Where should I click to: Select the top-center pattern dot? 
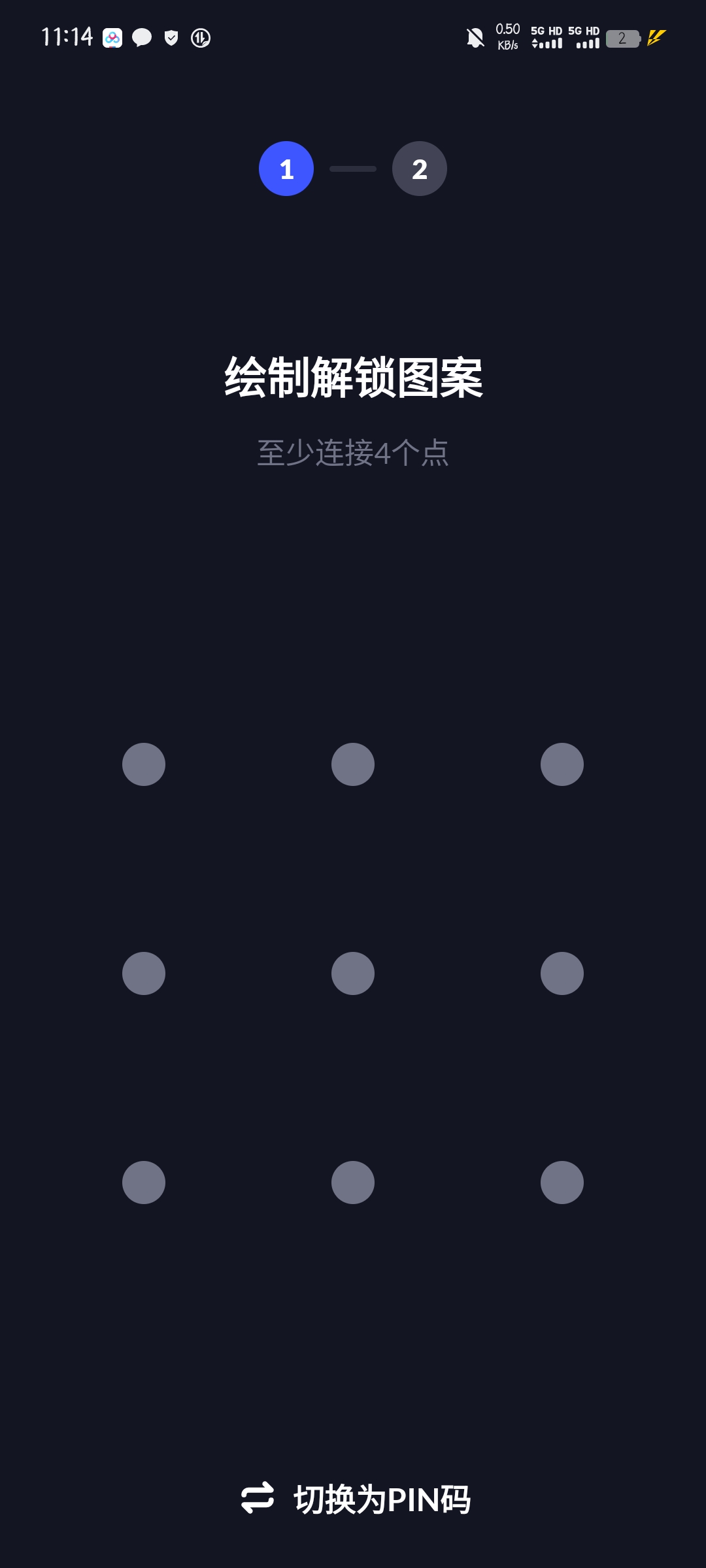pyautogui.click(x=353, y=764)
